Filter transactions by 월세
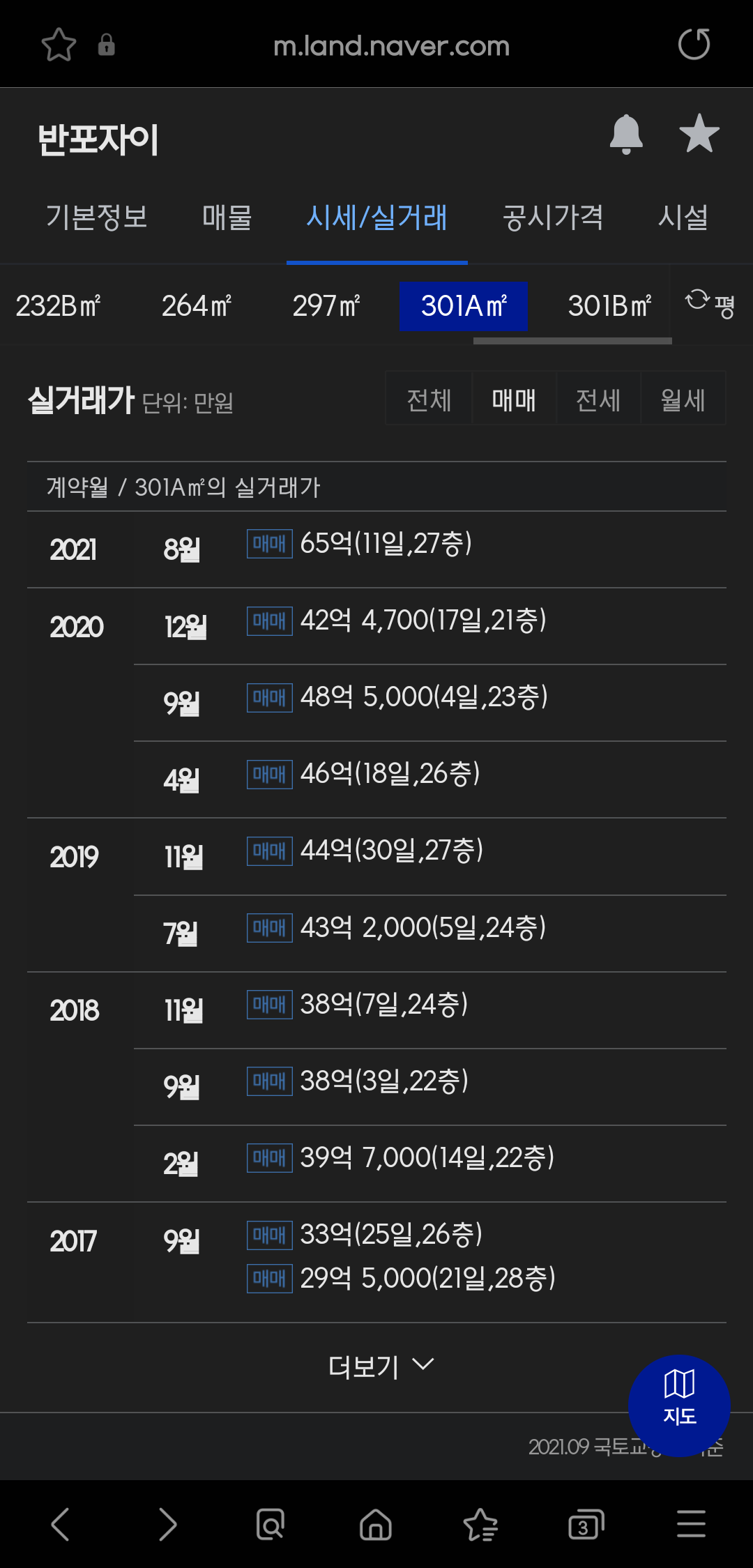This screenshot has width=753, height=1568. 683,399
